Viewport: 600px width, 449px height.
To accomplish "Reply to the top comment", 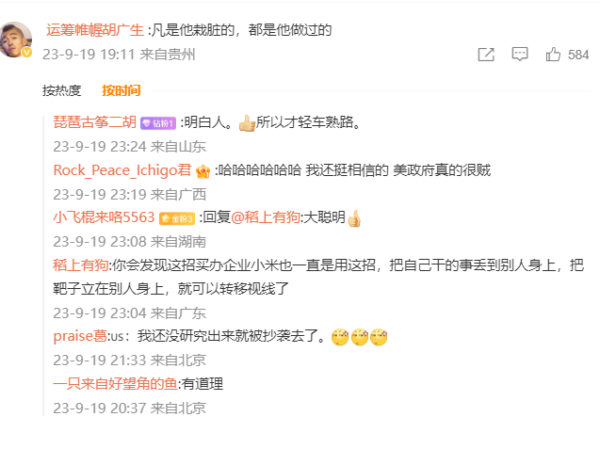I will [x=519, y=55].
